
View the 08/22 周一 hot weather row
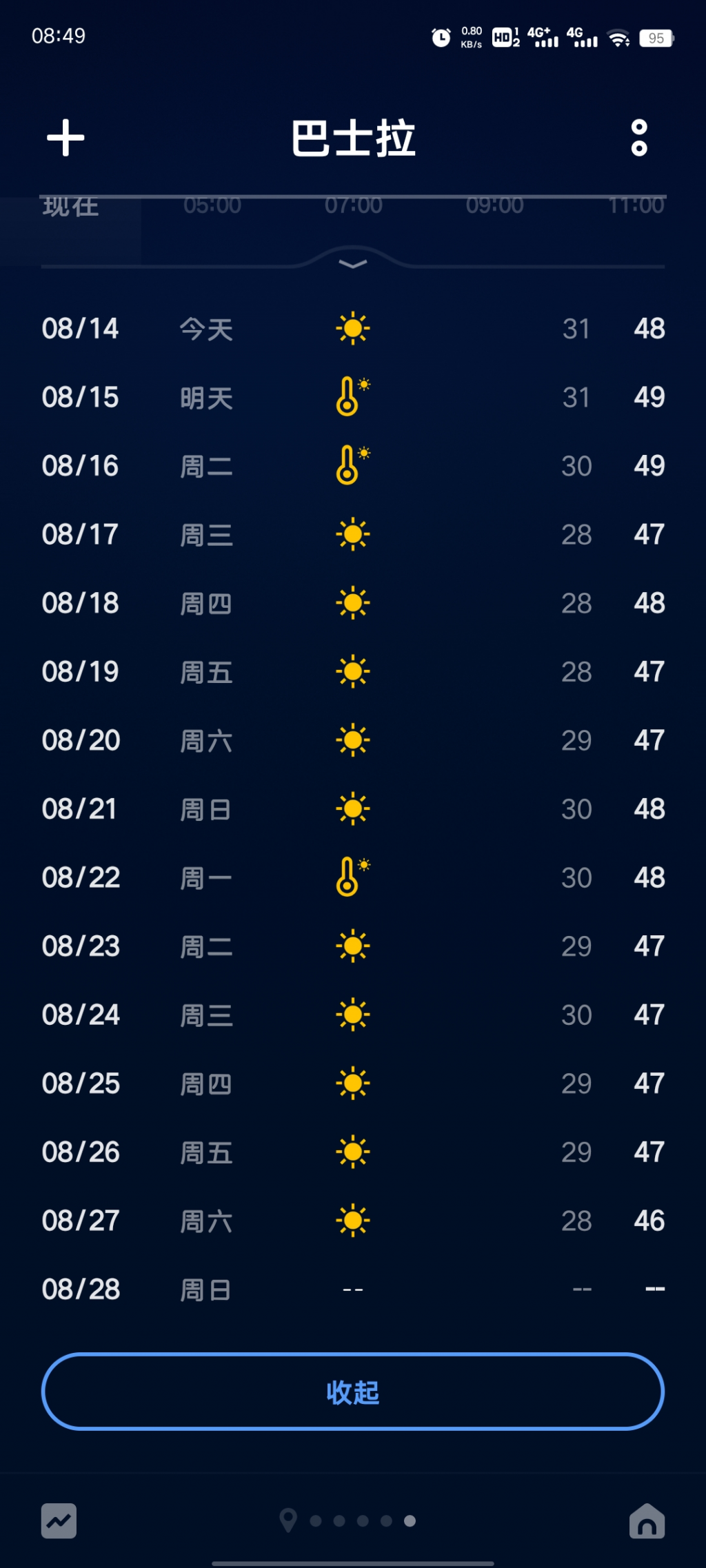[x=352, y=877]
